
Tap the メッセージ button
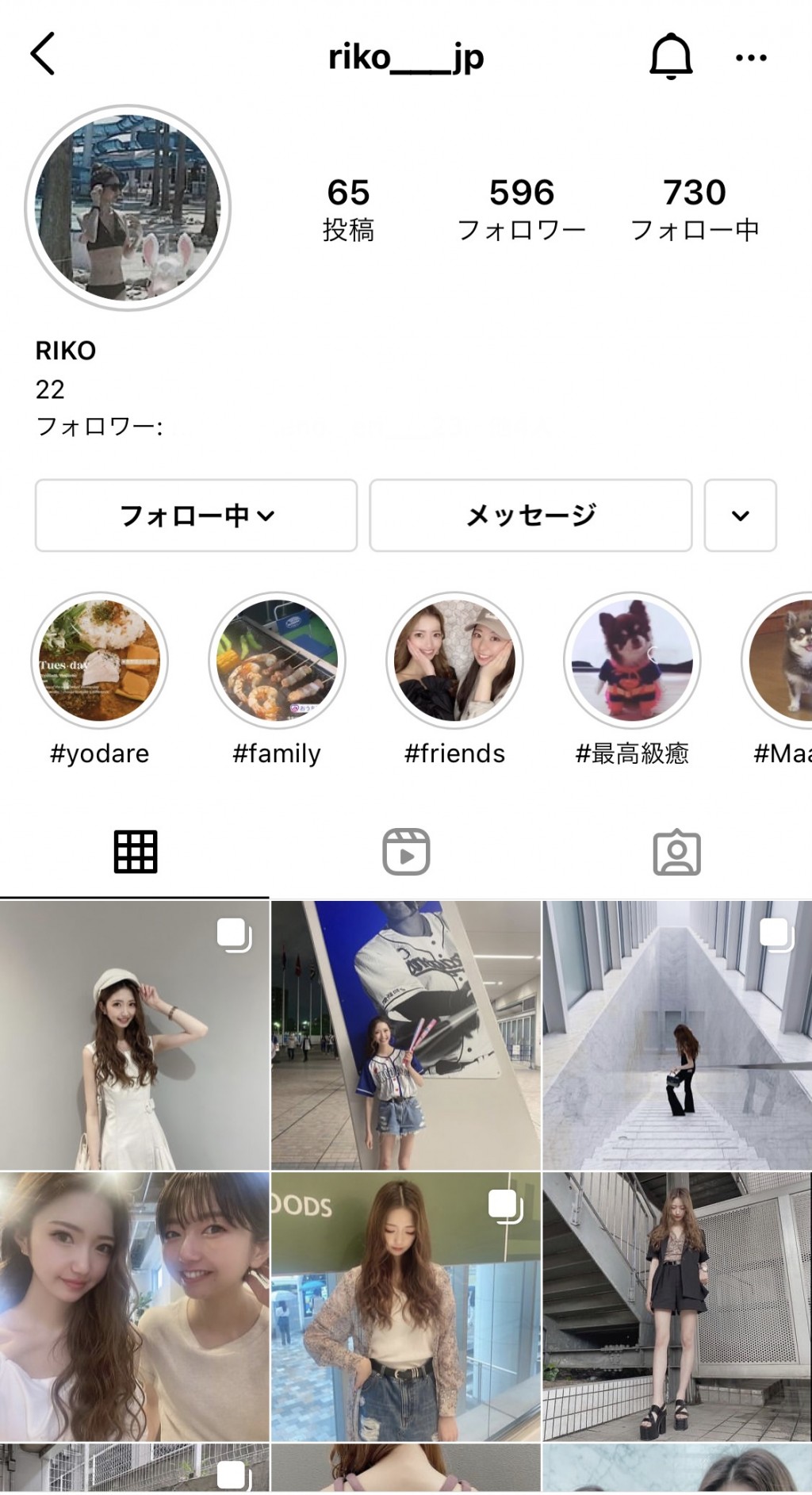[530, 516]
